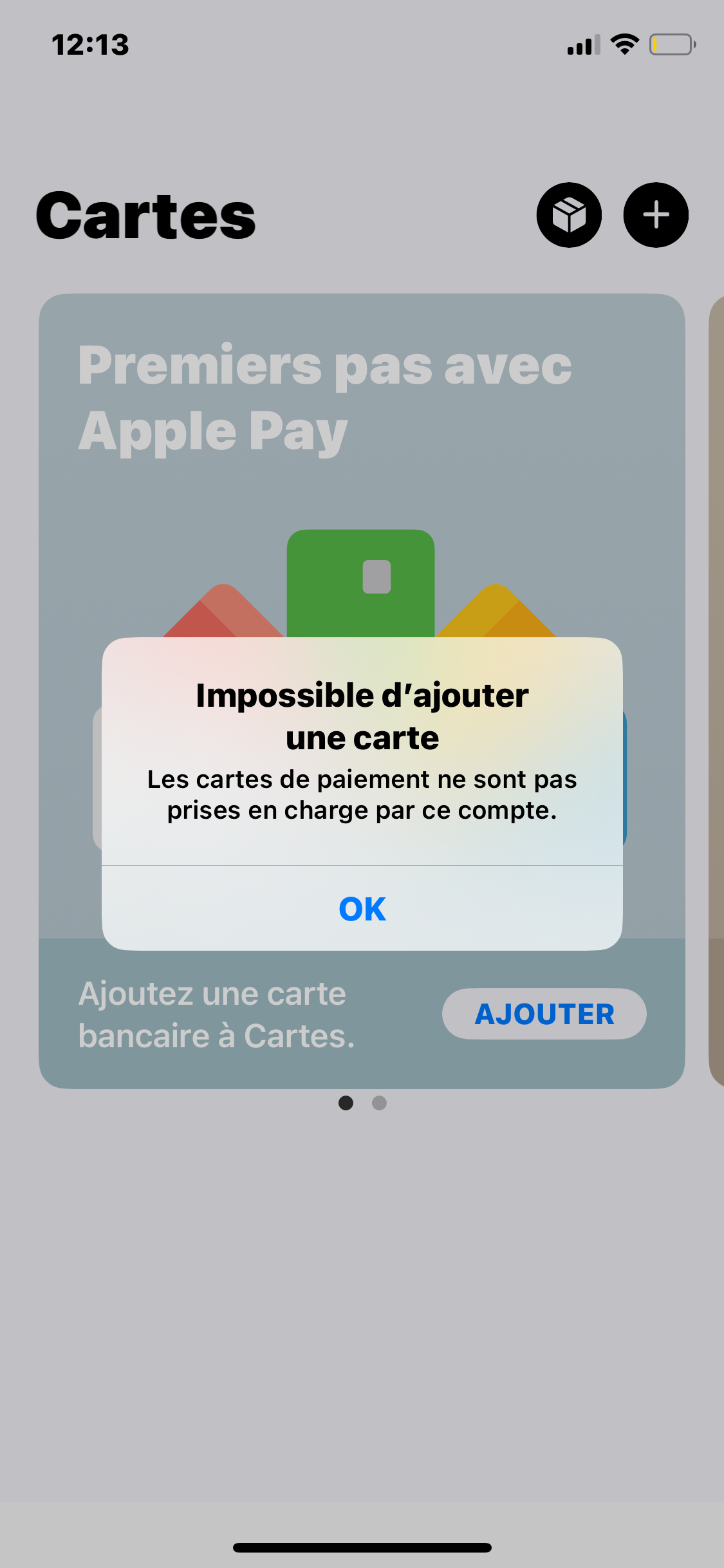724x1568 pixels.
Task: Select the second page indicator dot
Action: pyautogui.click(x=379, y=1103)
